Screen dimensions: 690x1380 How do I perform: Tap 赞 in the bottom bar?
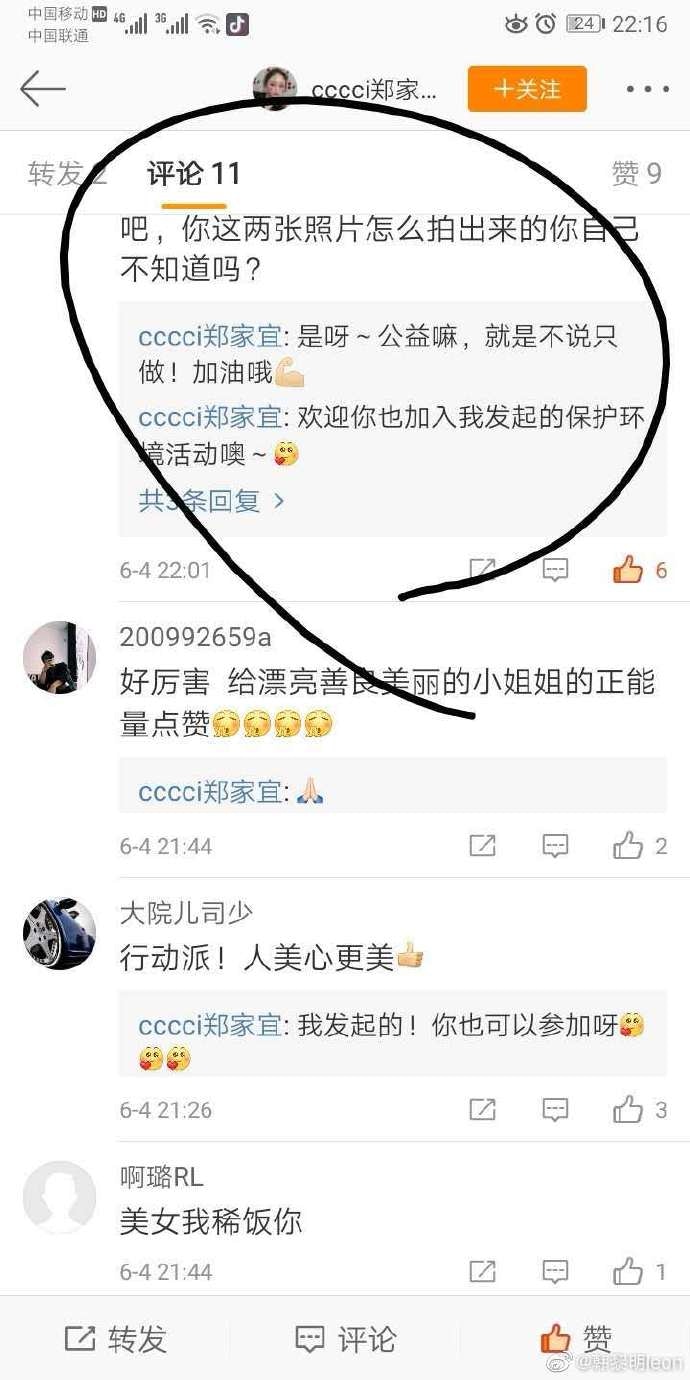click(x=575, y=1339)
